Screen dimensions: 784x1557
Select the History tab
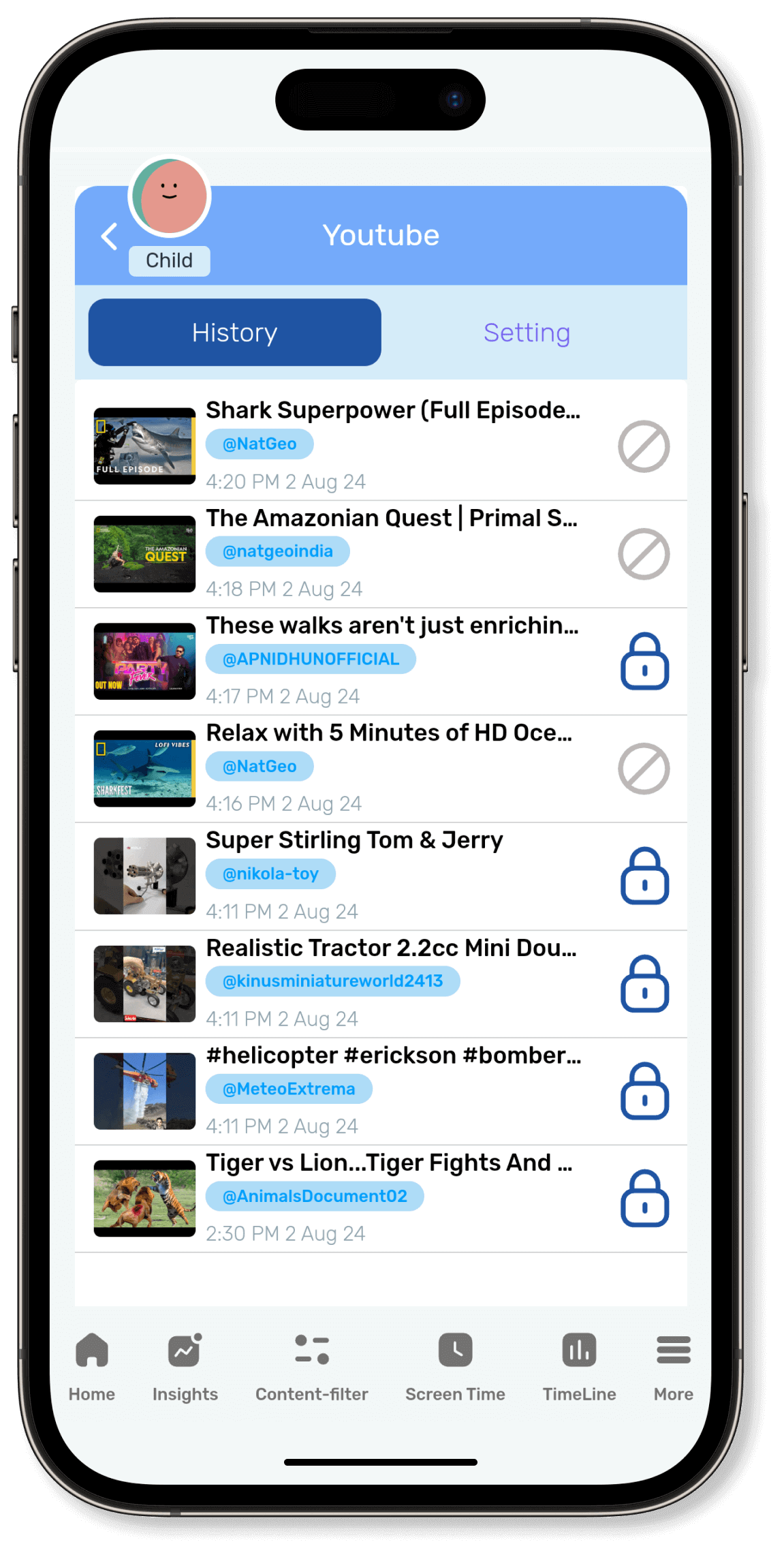[234, 333]
